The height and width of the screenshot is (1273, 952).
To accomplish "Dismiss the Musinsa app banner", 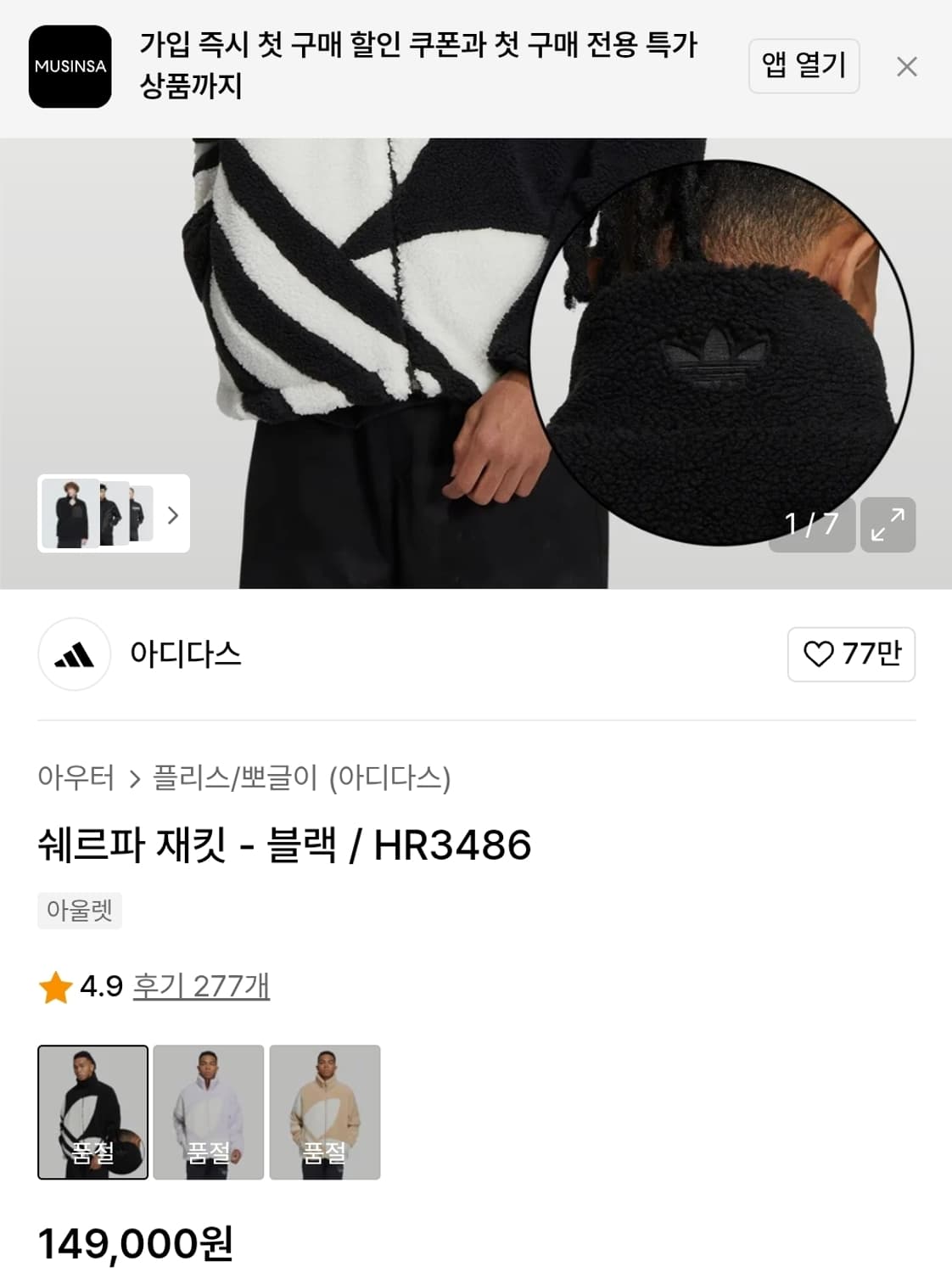I will click(x=906, y=66).
